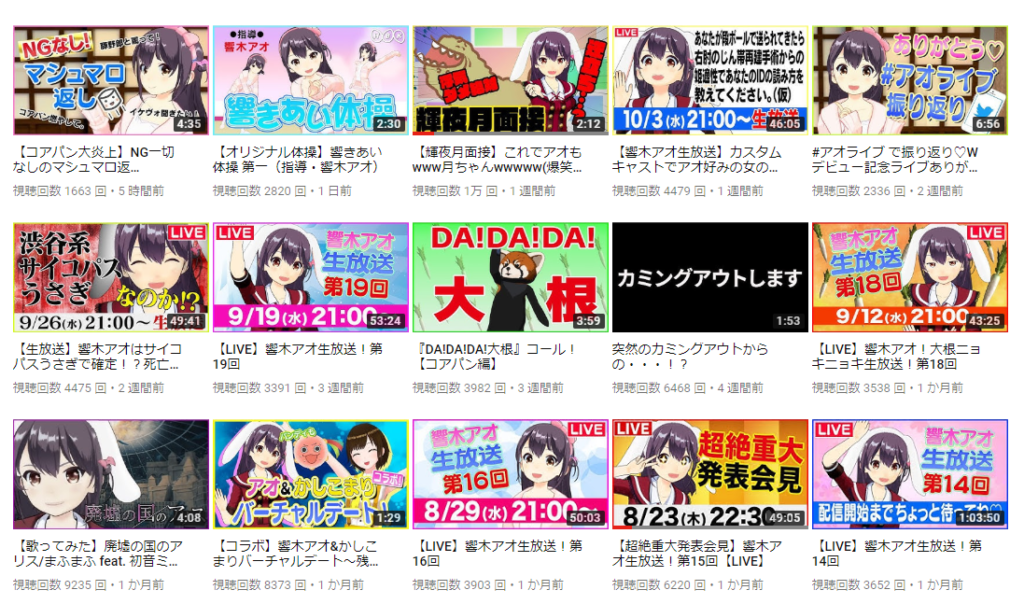
Task: Open the 渋谷系サイコパスうさぎ livestream video
Action: 110,277
